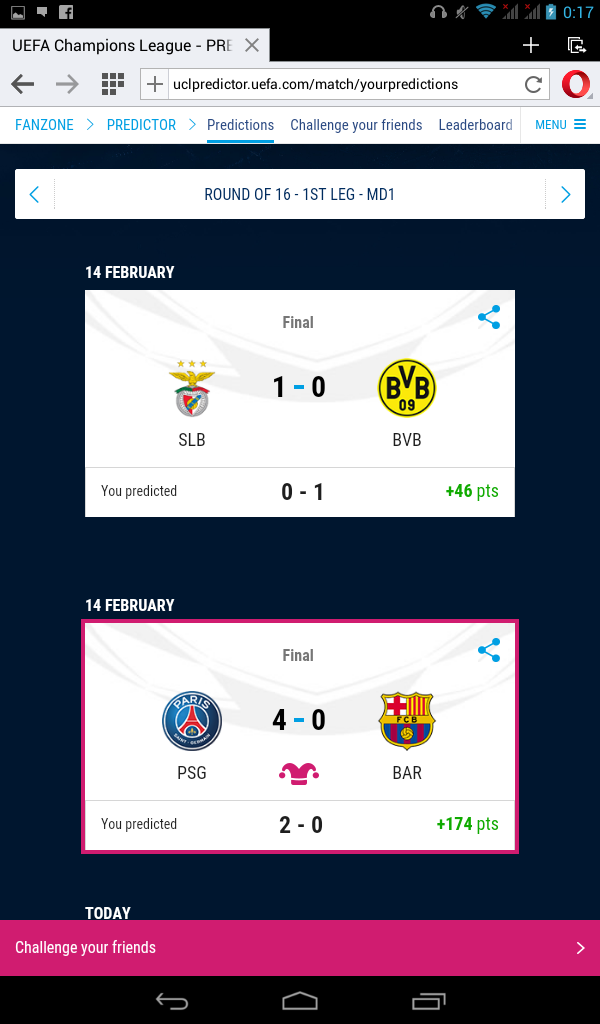Share the SLB vs BVB prediction
The width and height of the screenshot is (600, 1024).
pyautogui.click(x=489, y=318)
